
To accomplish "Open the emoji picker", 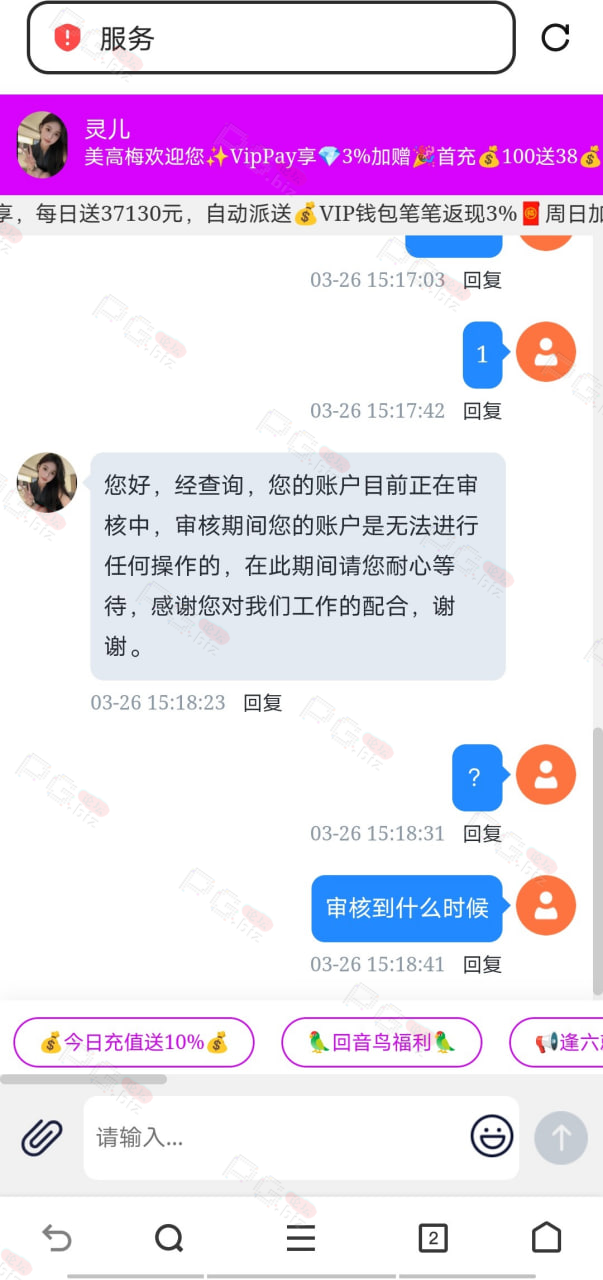I will (x=492, y=1137).
